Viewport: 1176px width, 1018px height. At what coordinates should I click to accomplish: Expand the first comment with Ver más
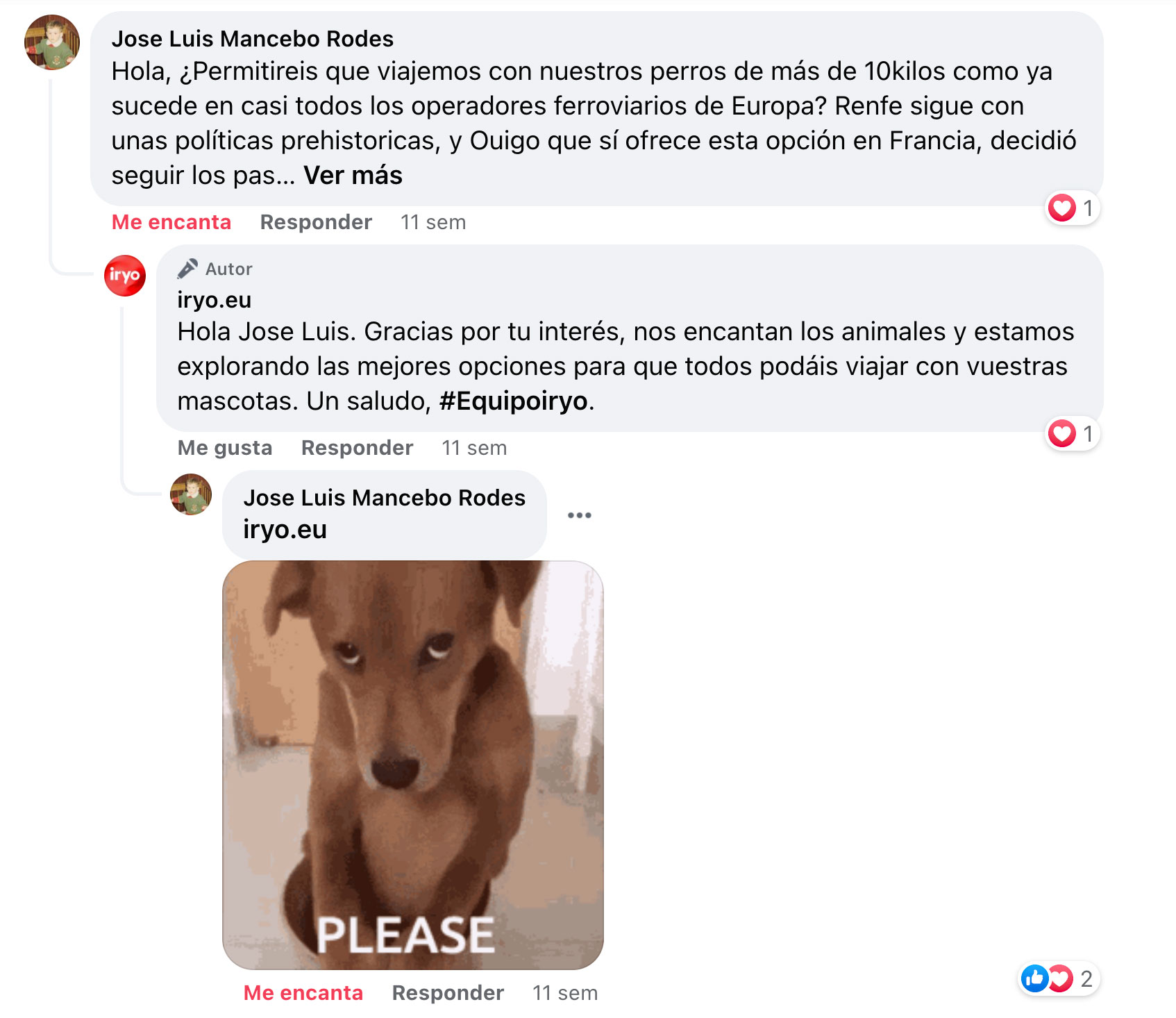click(x=353, y=176)
